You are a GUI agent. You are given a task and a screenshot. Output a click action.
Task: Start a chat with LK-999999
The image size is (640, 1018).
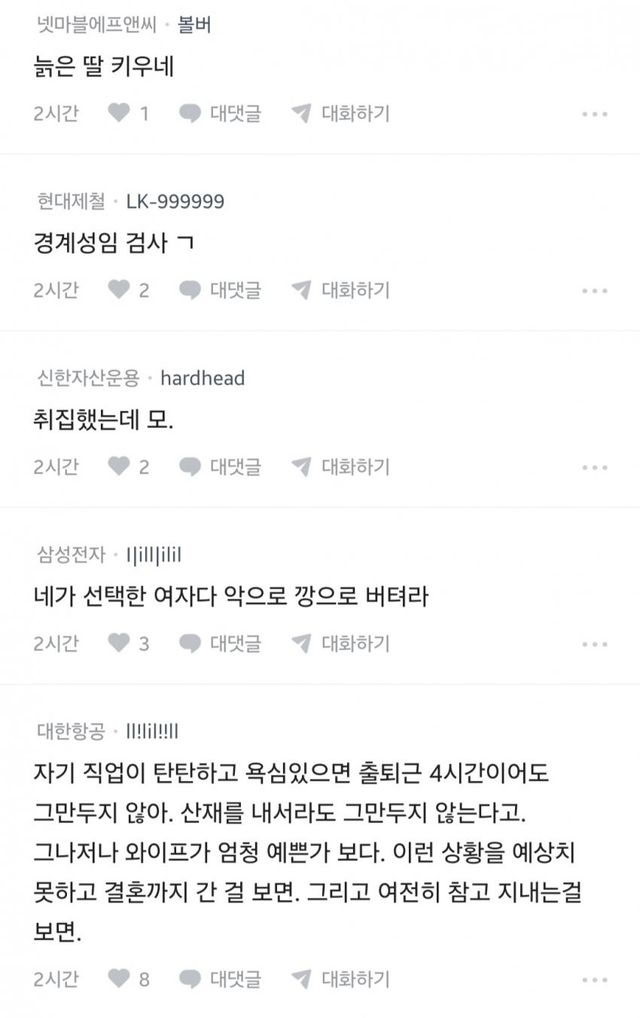[341, 290]
